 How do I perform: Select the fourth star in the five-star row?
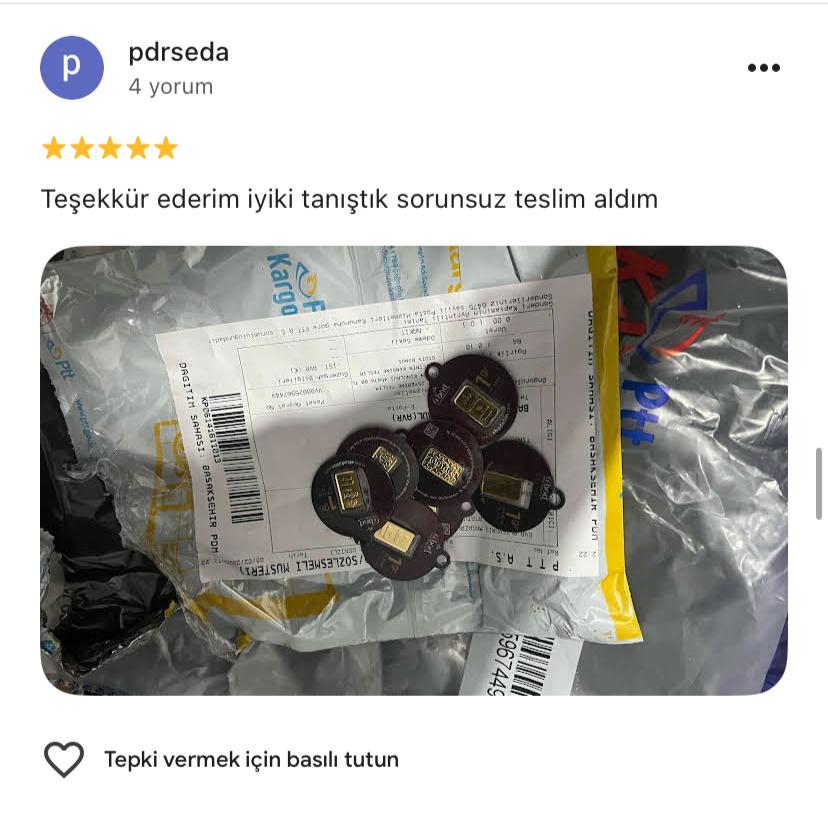(139, 148)
